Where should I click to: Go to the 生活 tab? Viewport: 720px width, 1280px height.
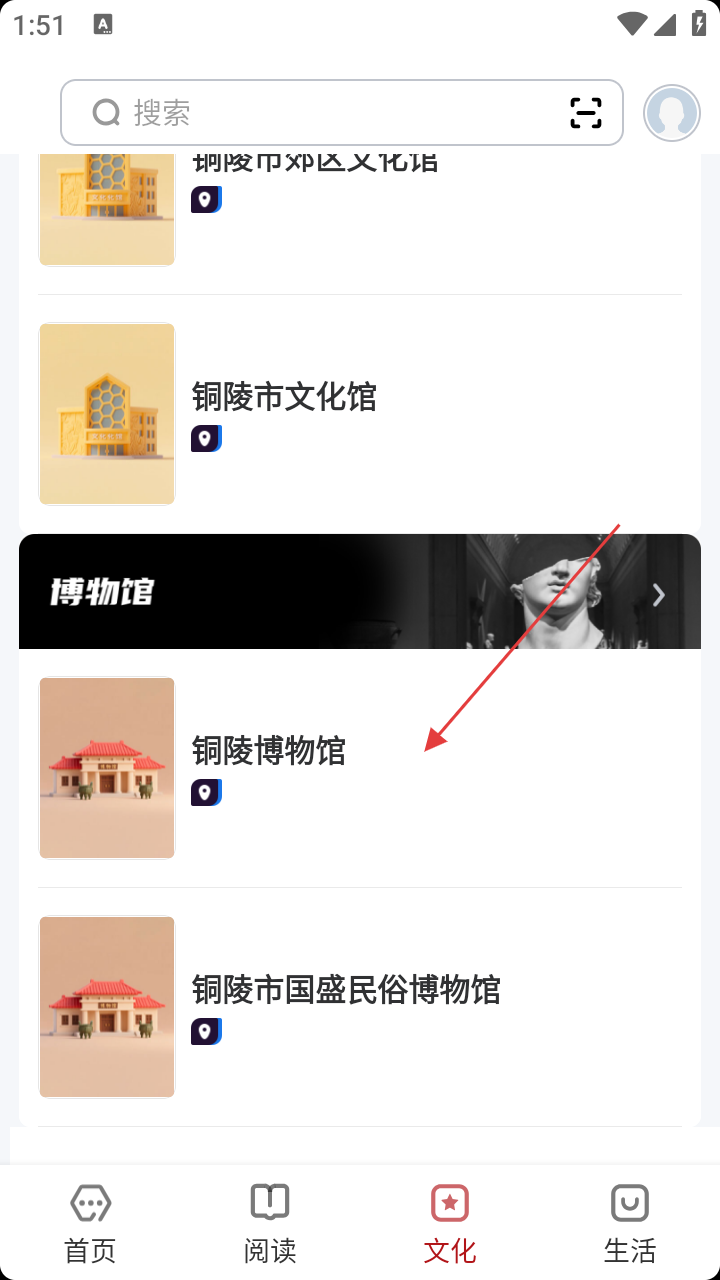click(630, 1223)
